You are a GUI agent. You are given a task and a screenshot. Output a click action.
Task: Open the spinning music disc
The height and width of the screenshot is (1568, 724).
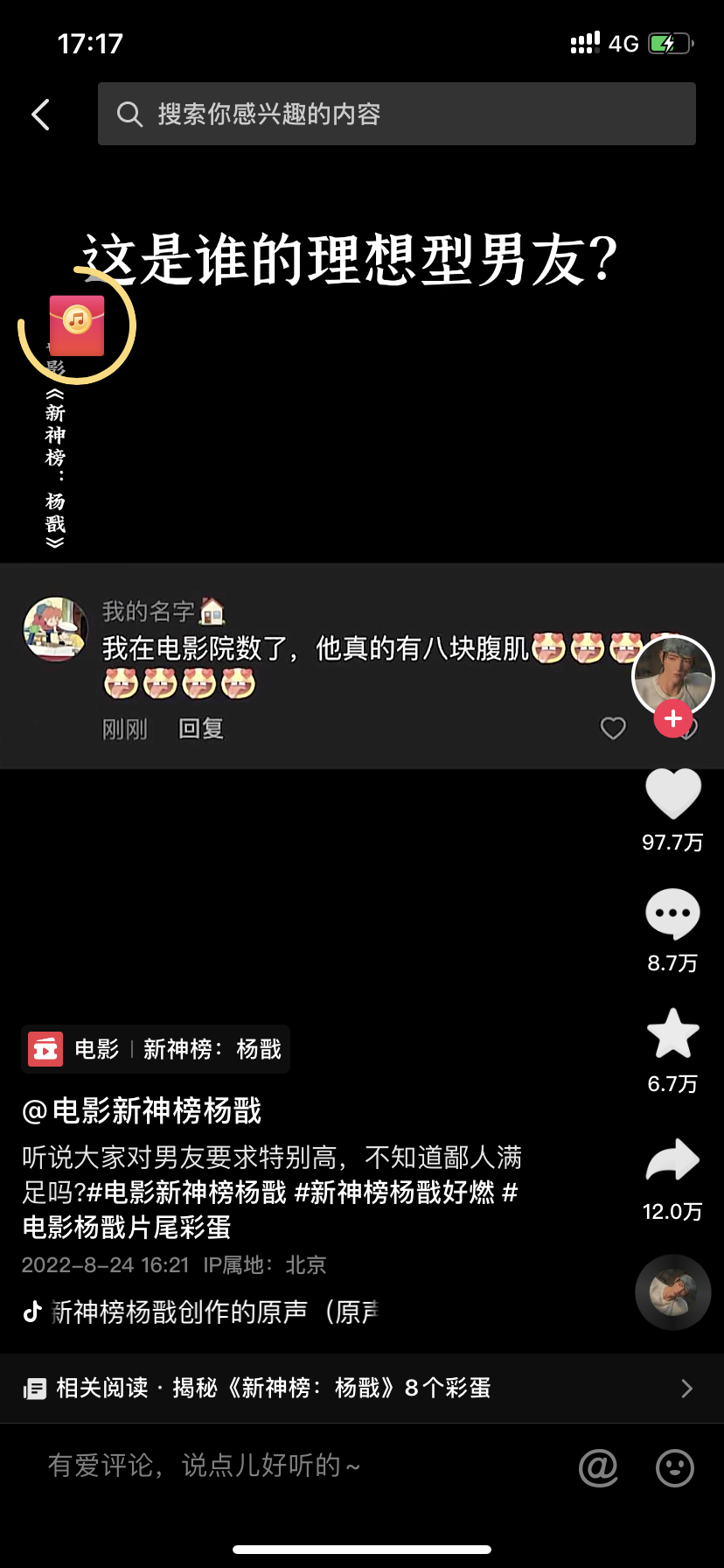pyautogui.click(x=673, y=1293)
